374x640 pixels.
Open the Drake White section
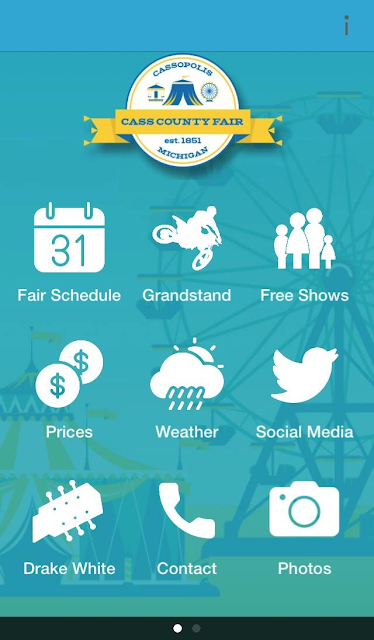pyautogui.click(x=69, y=528)
